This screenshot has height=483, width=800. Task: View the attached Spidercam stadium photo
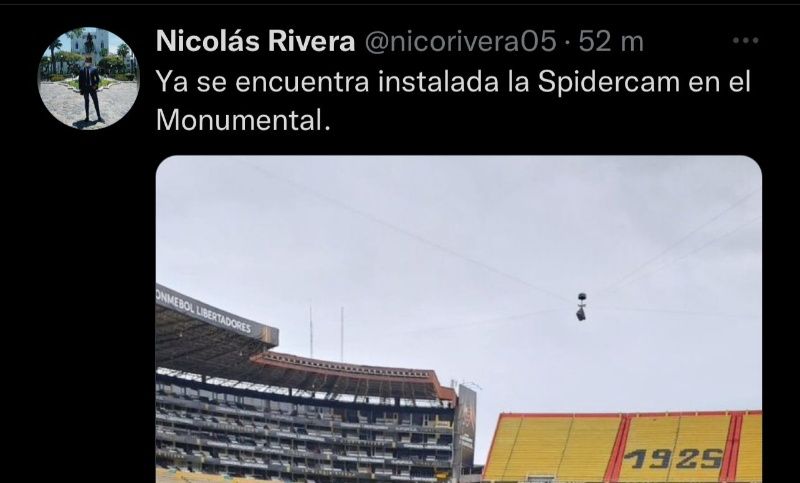[458, 319]
